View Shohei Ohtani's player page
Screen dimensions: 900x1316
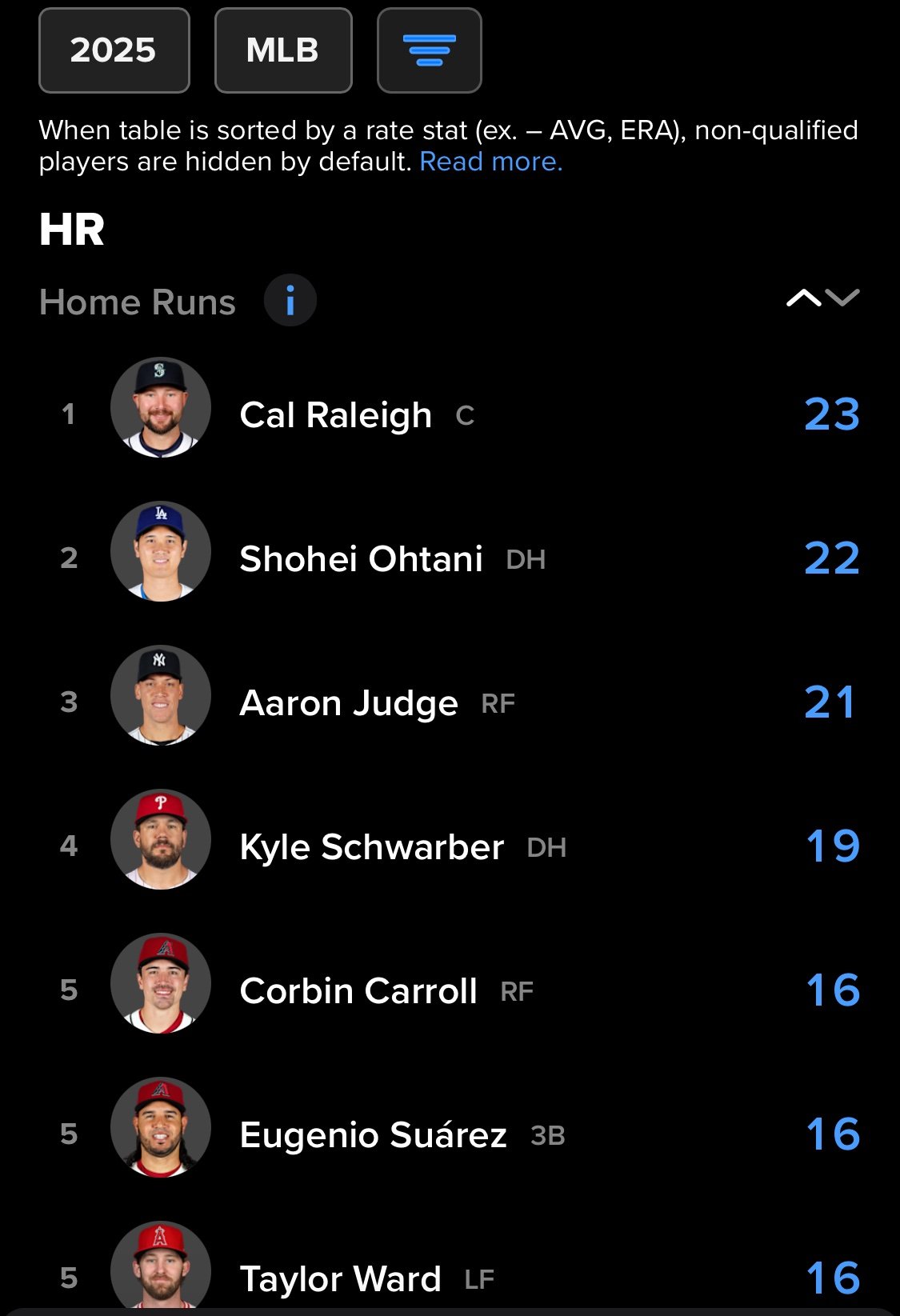click(x=361, y=559)
